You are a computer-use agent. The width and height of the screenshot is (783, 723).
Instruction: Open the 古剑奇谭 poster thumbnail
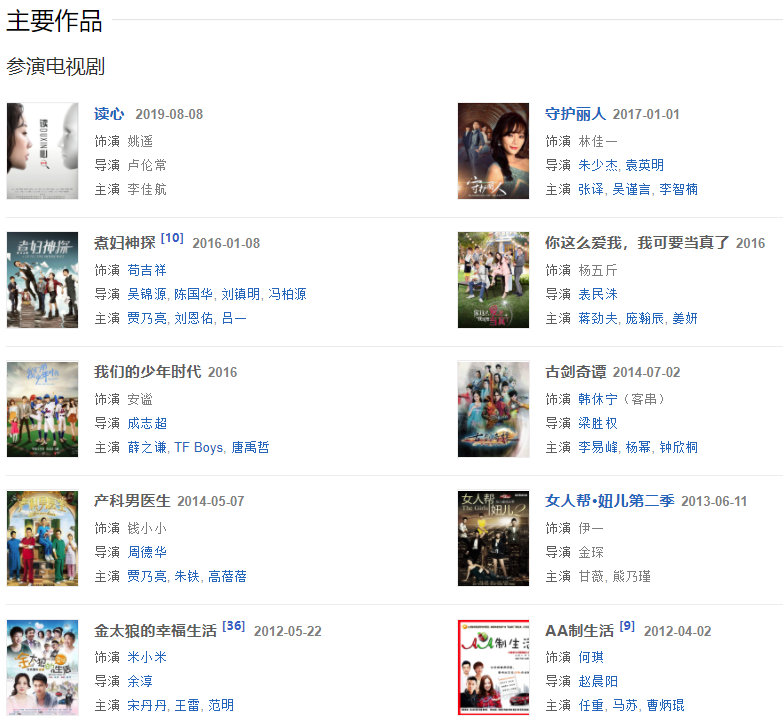(x=493, y=409)
